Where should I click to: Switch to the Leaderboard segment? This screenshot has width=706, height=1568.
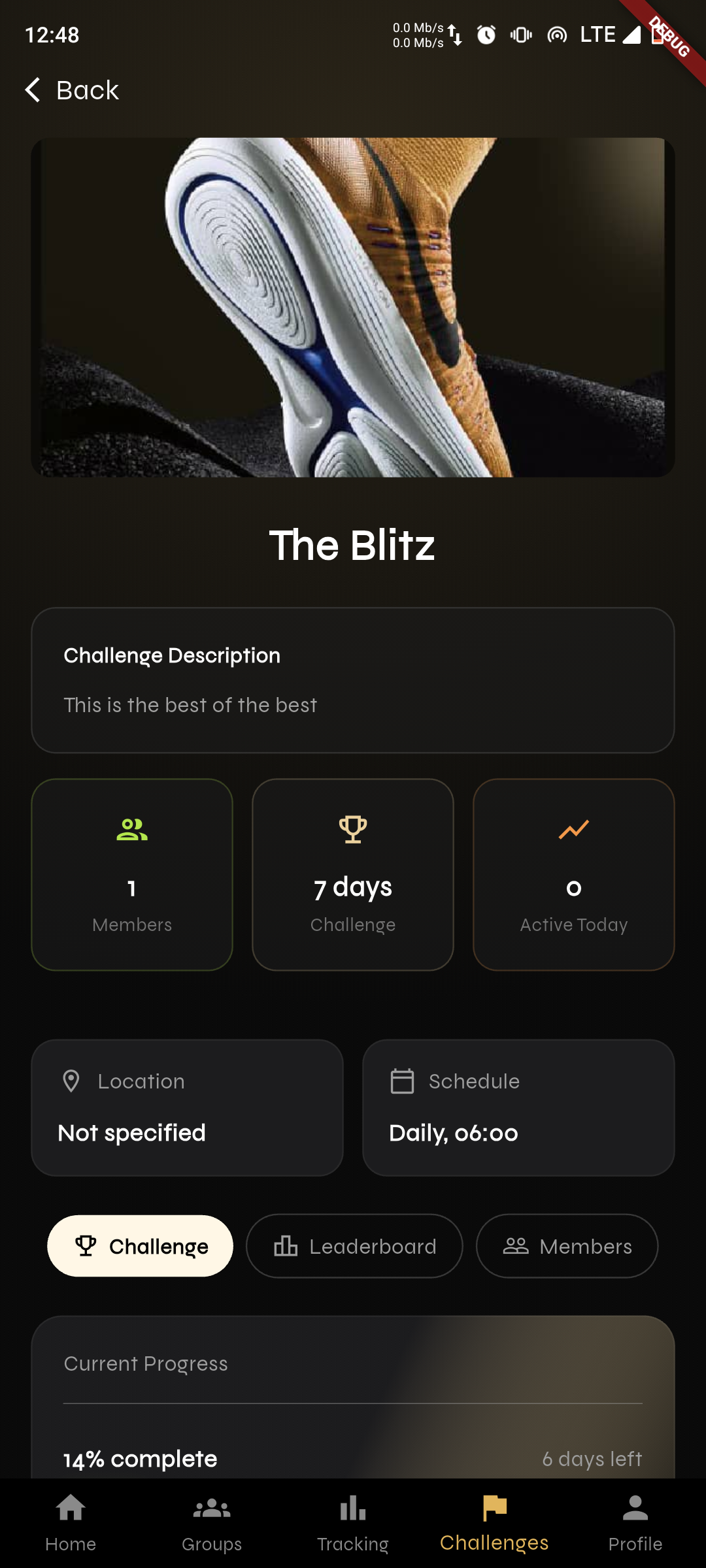[x=354, y=1246]
